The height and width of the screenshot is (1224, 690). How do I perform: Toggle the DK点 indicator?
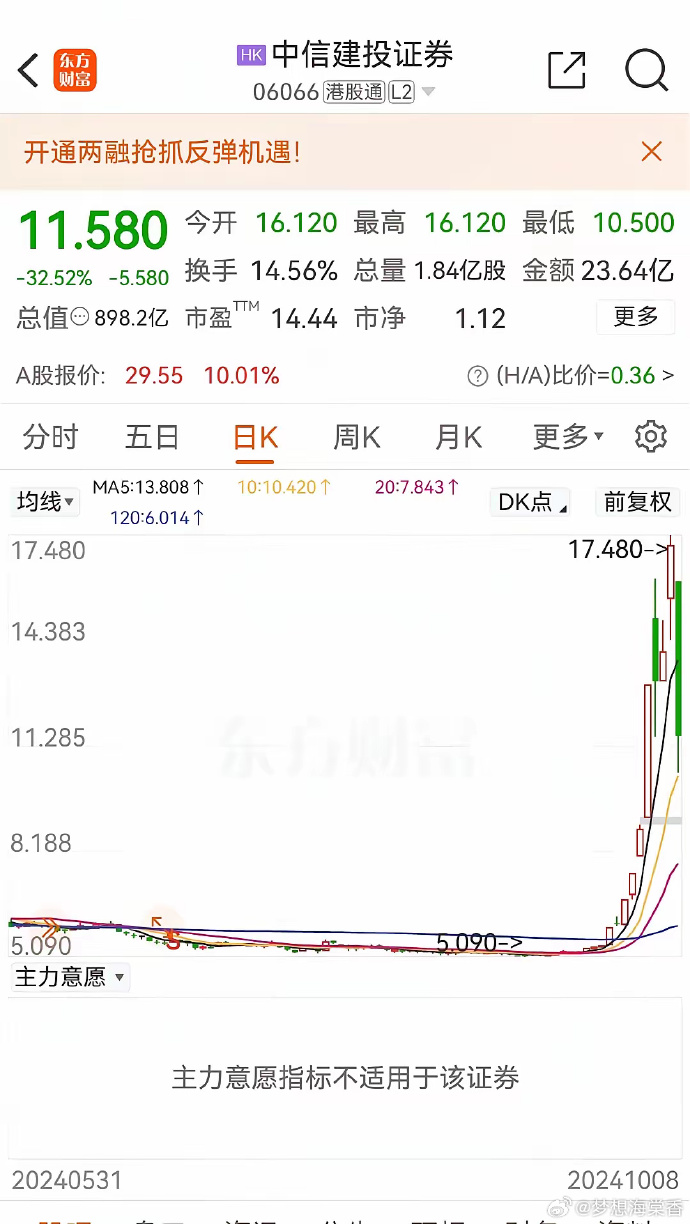click(532, 501)
